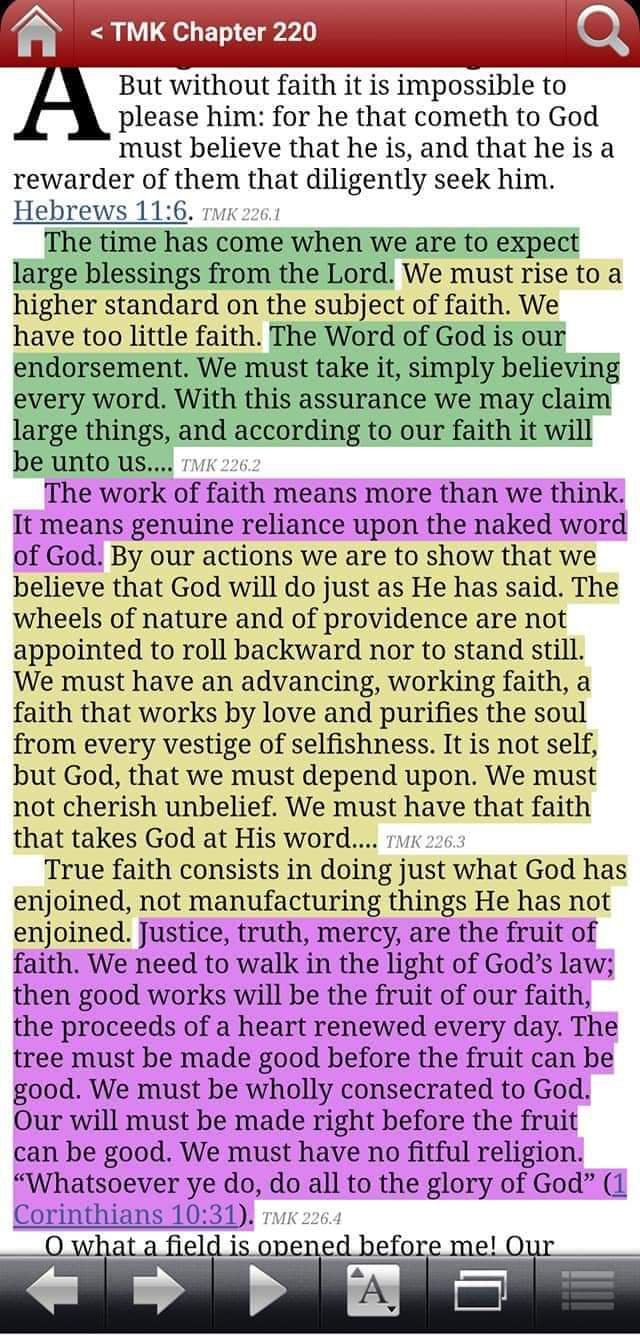Image resolution: width=640 pixels, height=1336 pixels.
Task: Open the text size settings
Action: [371, 1293]
